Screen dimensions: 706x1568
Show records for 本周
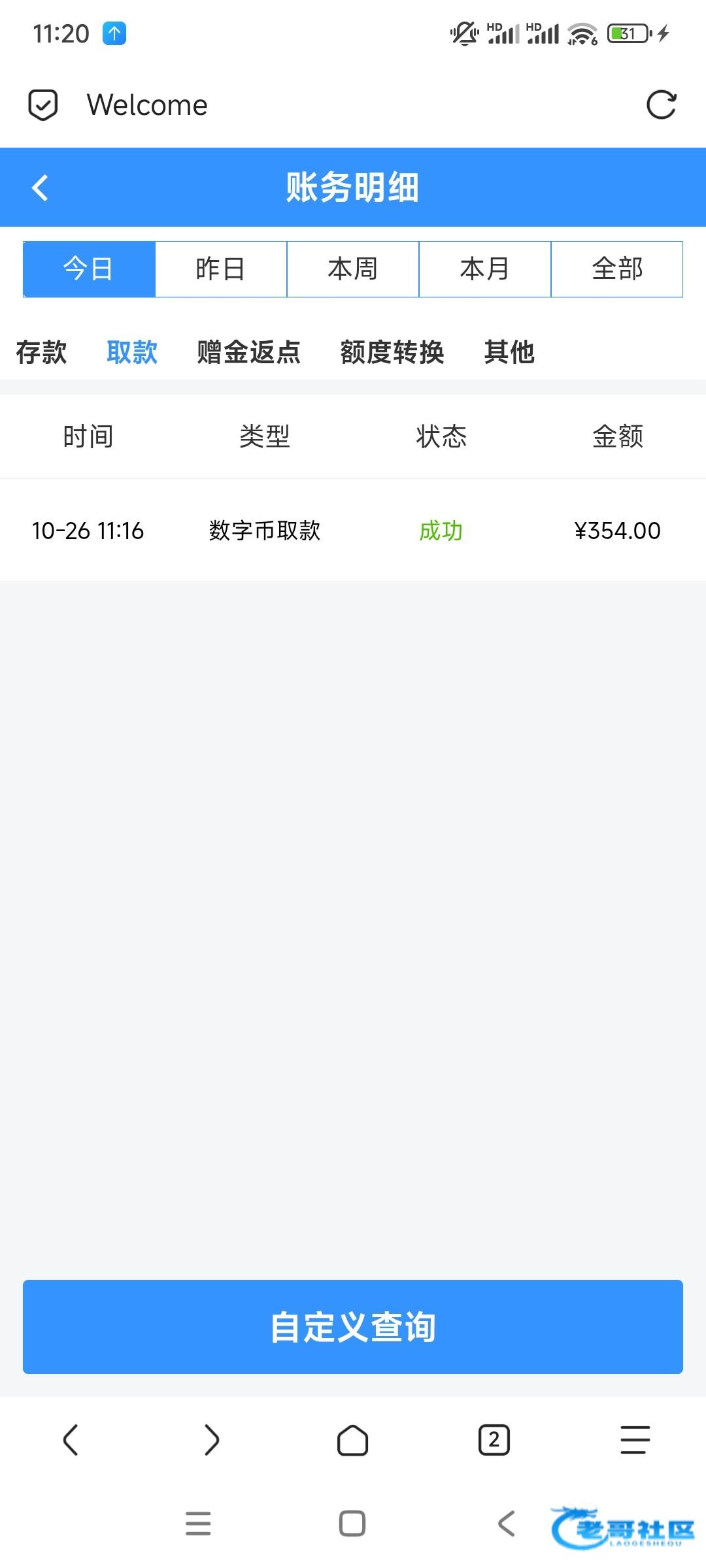tap(353, 269)
